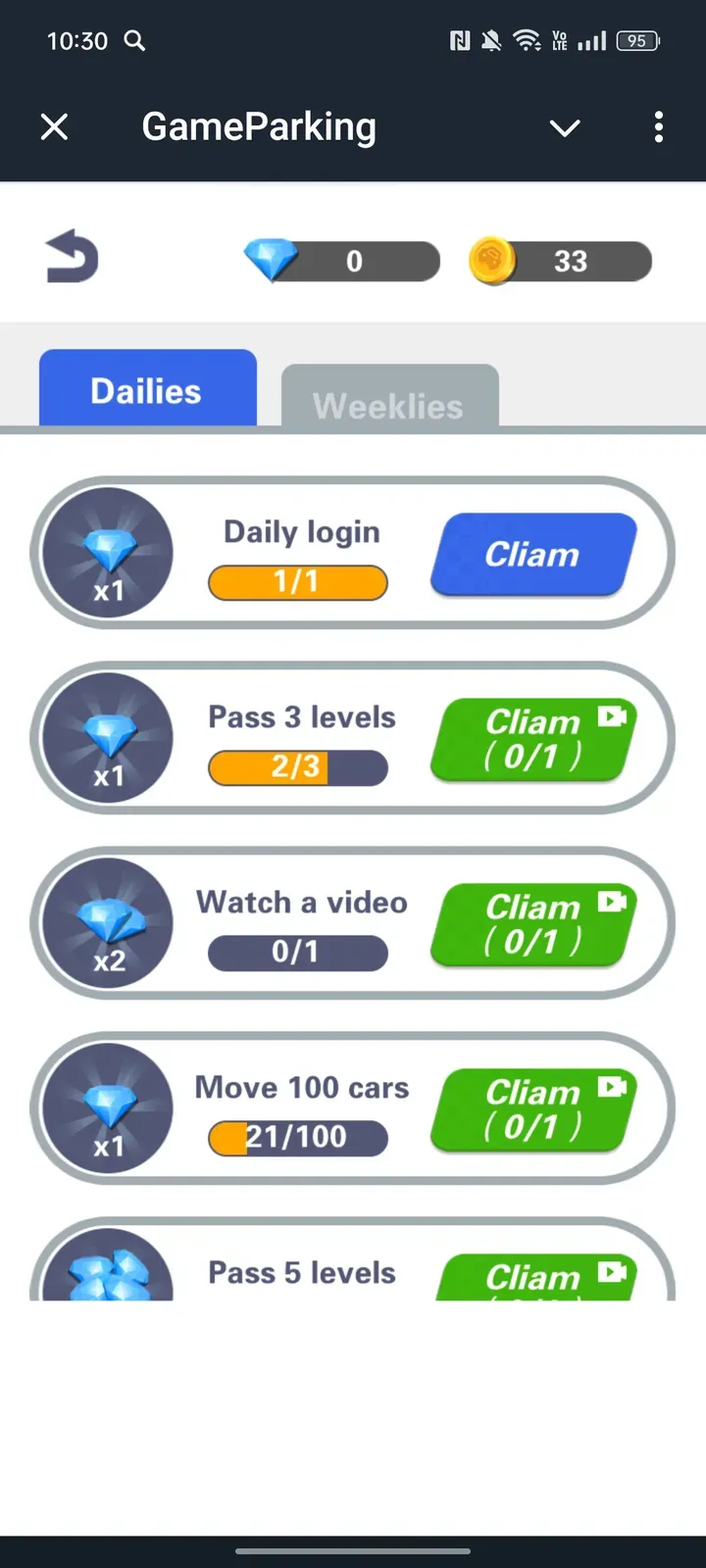
Task: Expand the dropdown chevron in the header
Action: (565, 127)
